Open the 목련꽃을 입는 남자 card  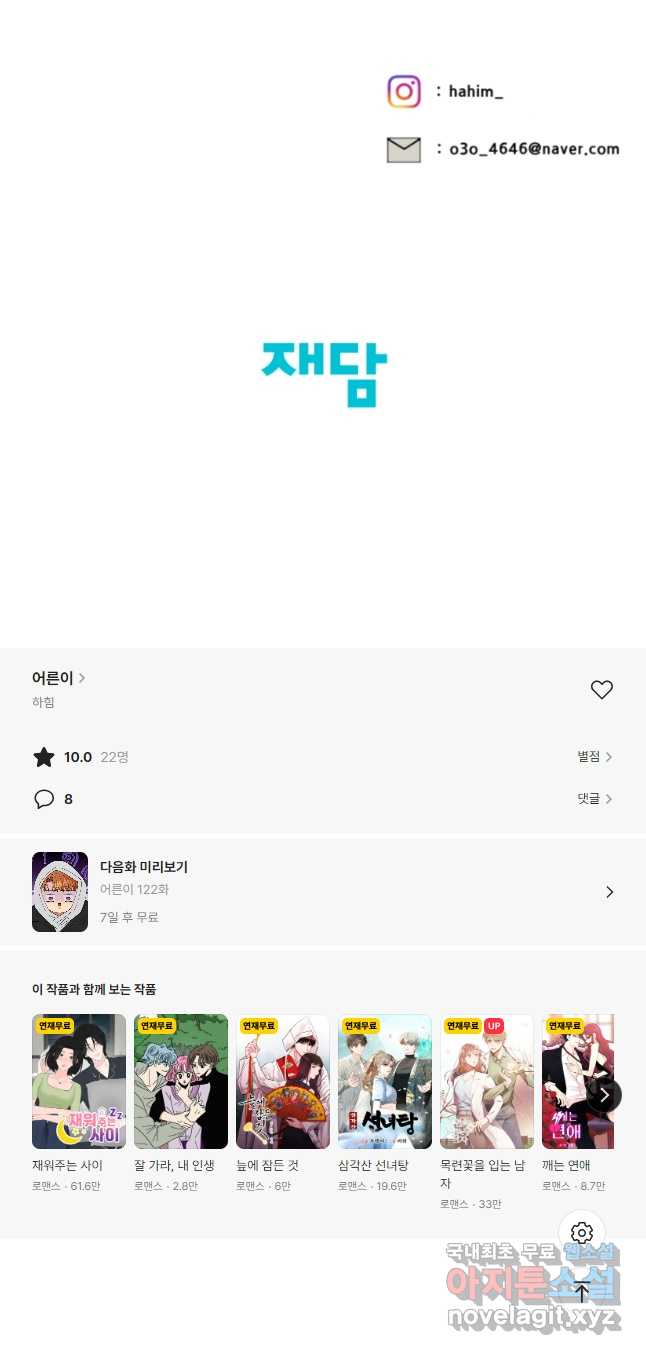coord(487,1082)
